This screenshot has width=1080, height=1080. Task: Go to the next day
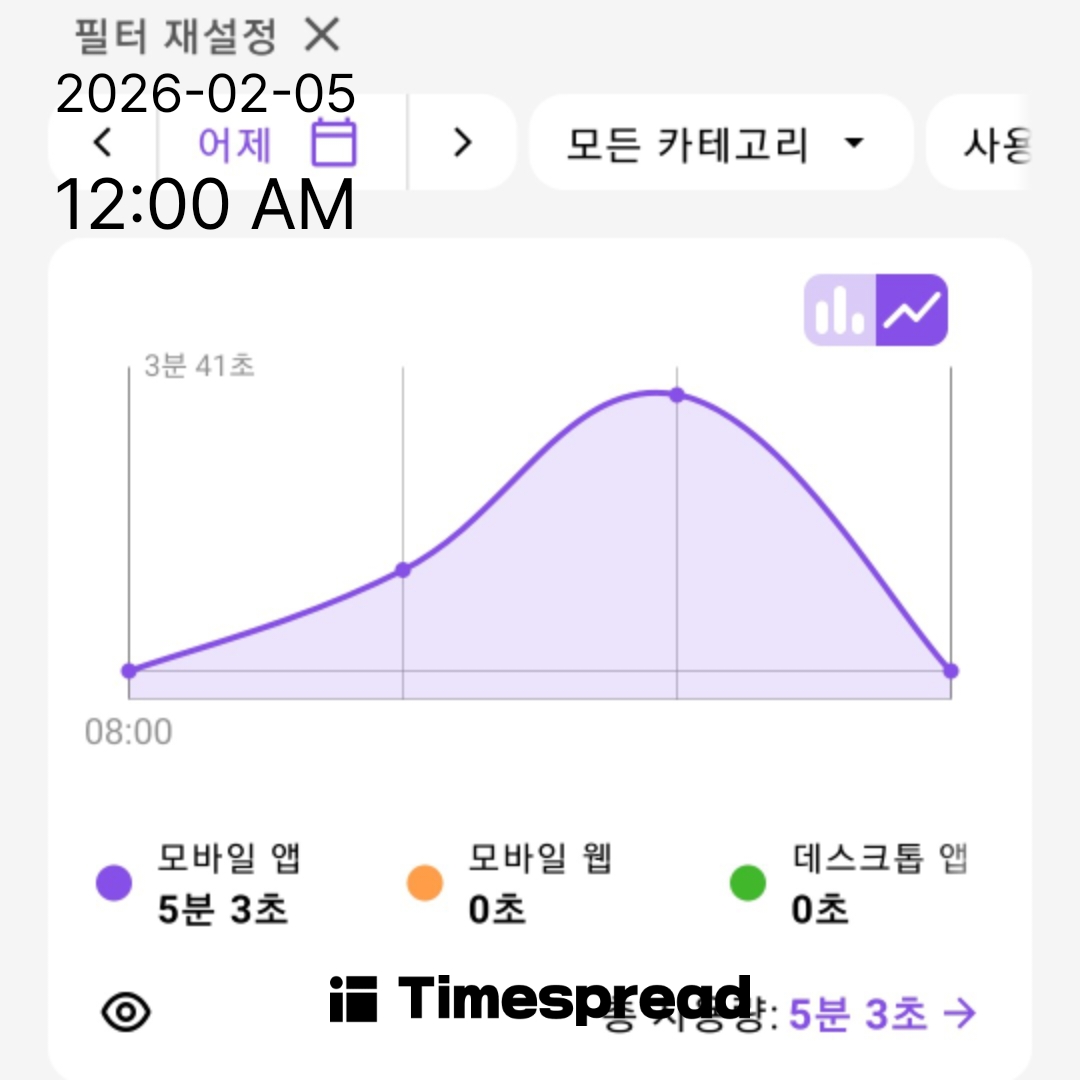pyautogui.click(x=461, y=143)
